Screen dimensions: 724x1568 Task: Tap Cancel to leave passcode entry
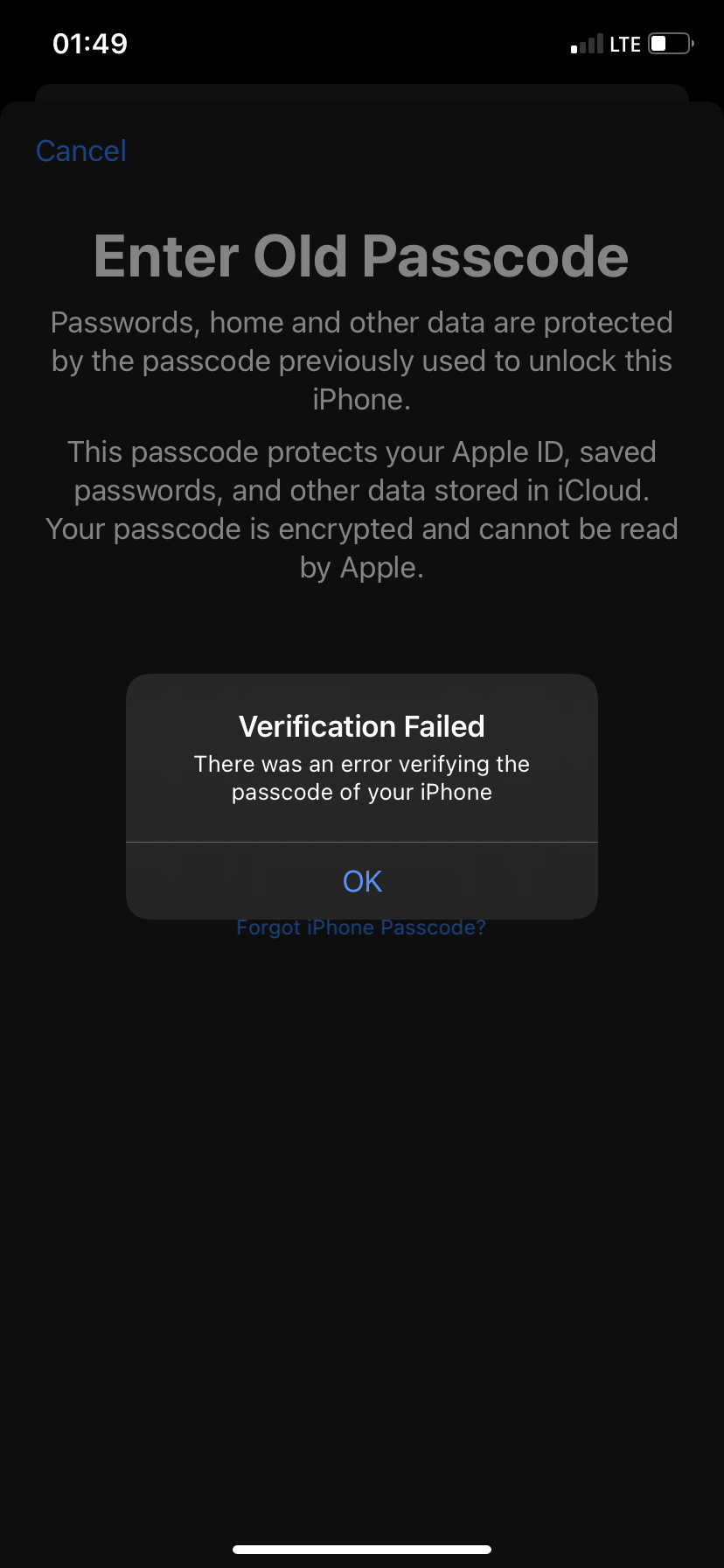(x=81, y=150)
